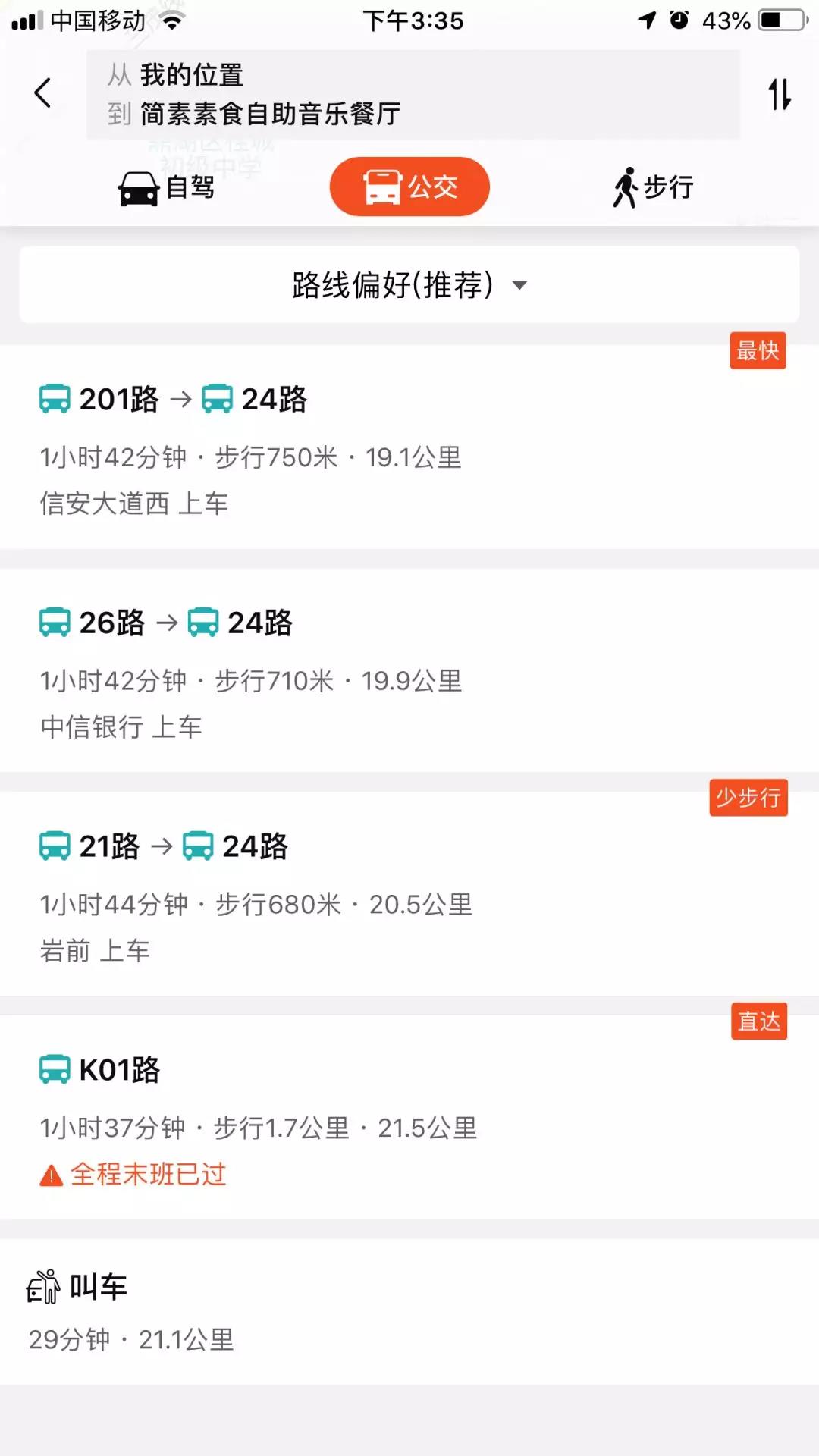Switch to 步行 walking tab
Viewport: 819px width, 1456px height.
click(653, 187)
